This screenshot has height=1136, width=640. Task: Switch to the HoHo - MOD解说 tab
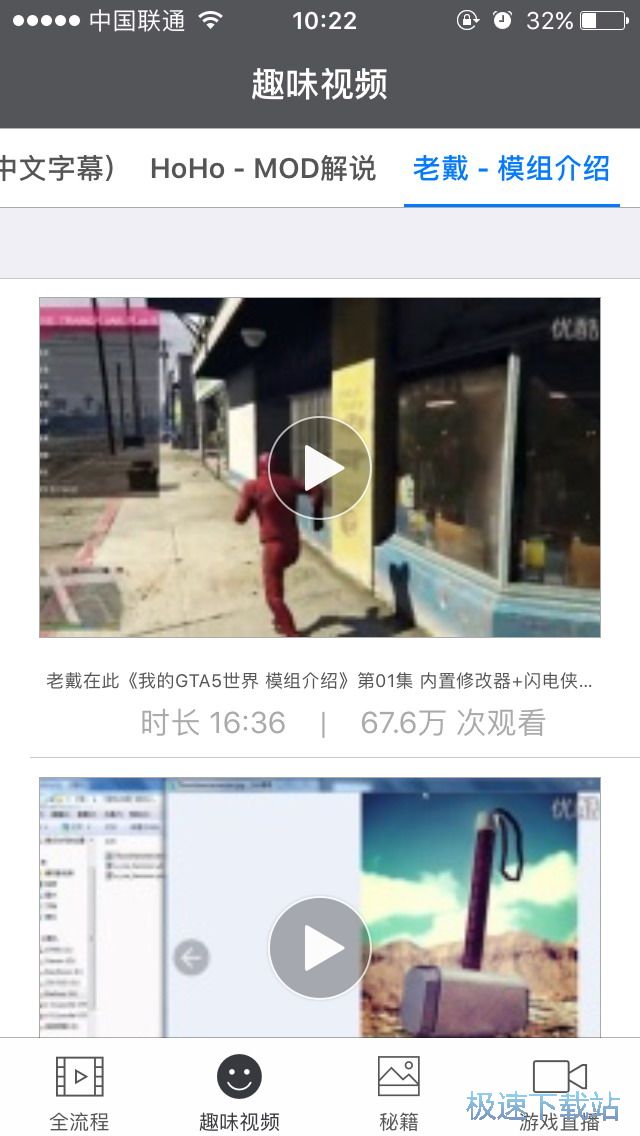coord(263,168)
